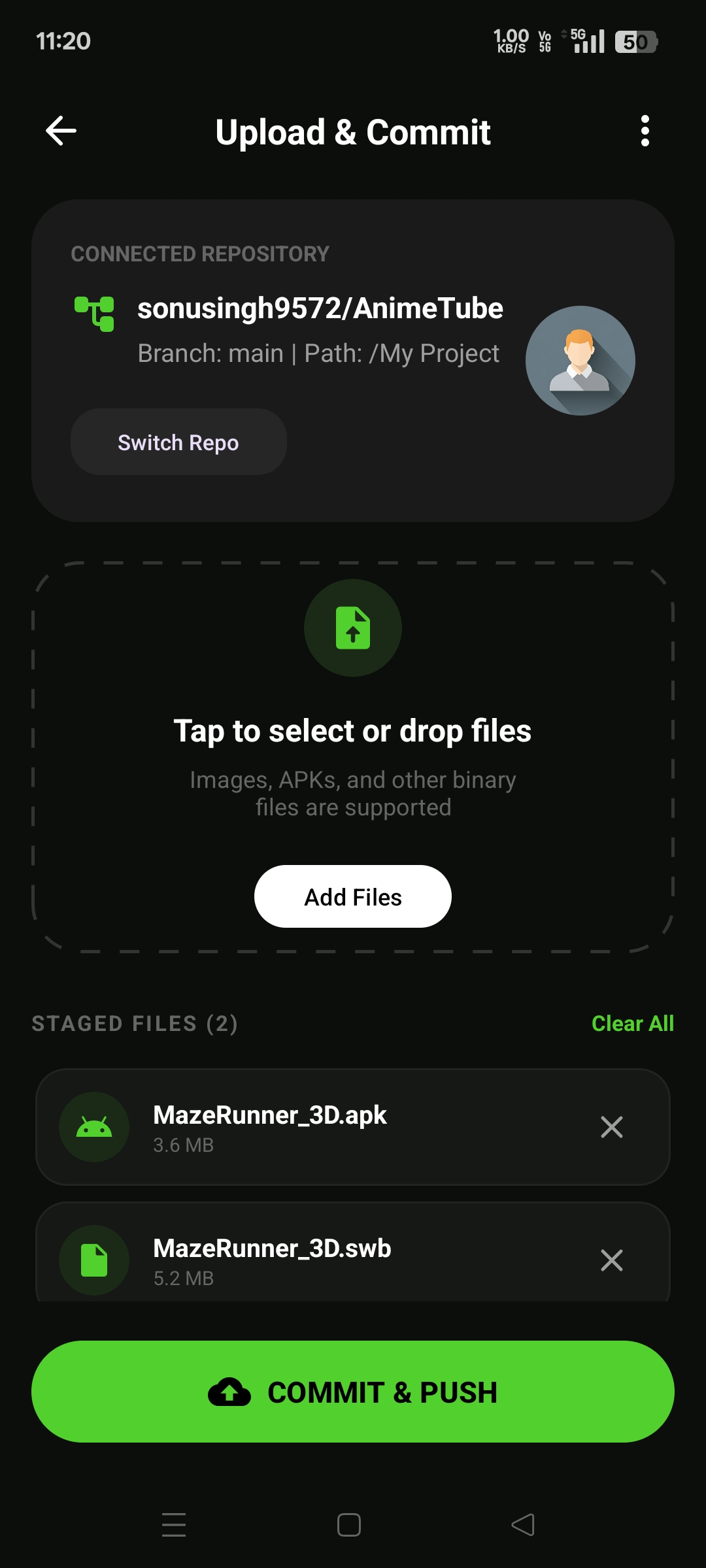Image resolution: width=706 pixels, height=1568 pixels.
Task: Tap the document icon on MazeRunner_3D.swb
Action: 93,1260
